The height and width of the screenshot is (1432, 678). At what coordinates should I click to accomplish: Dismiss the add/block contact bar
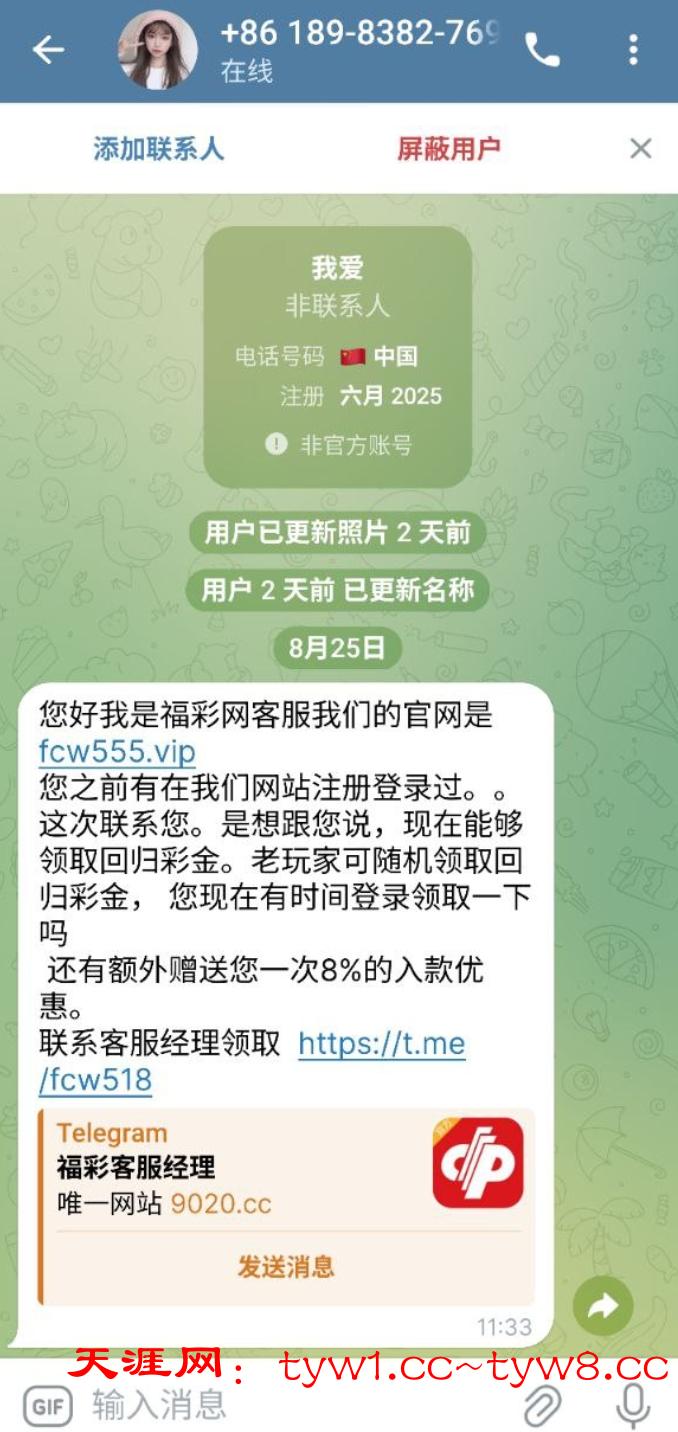(x=640, y=149)
